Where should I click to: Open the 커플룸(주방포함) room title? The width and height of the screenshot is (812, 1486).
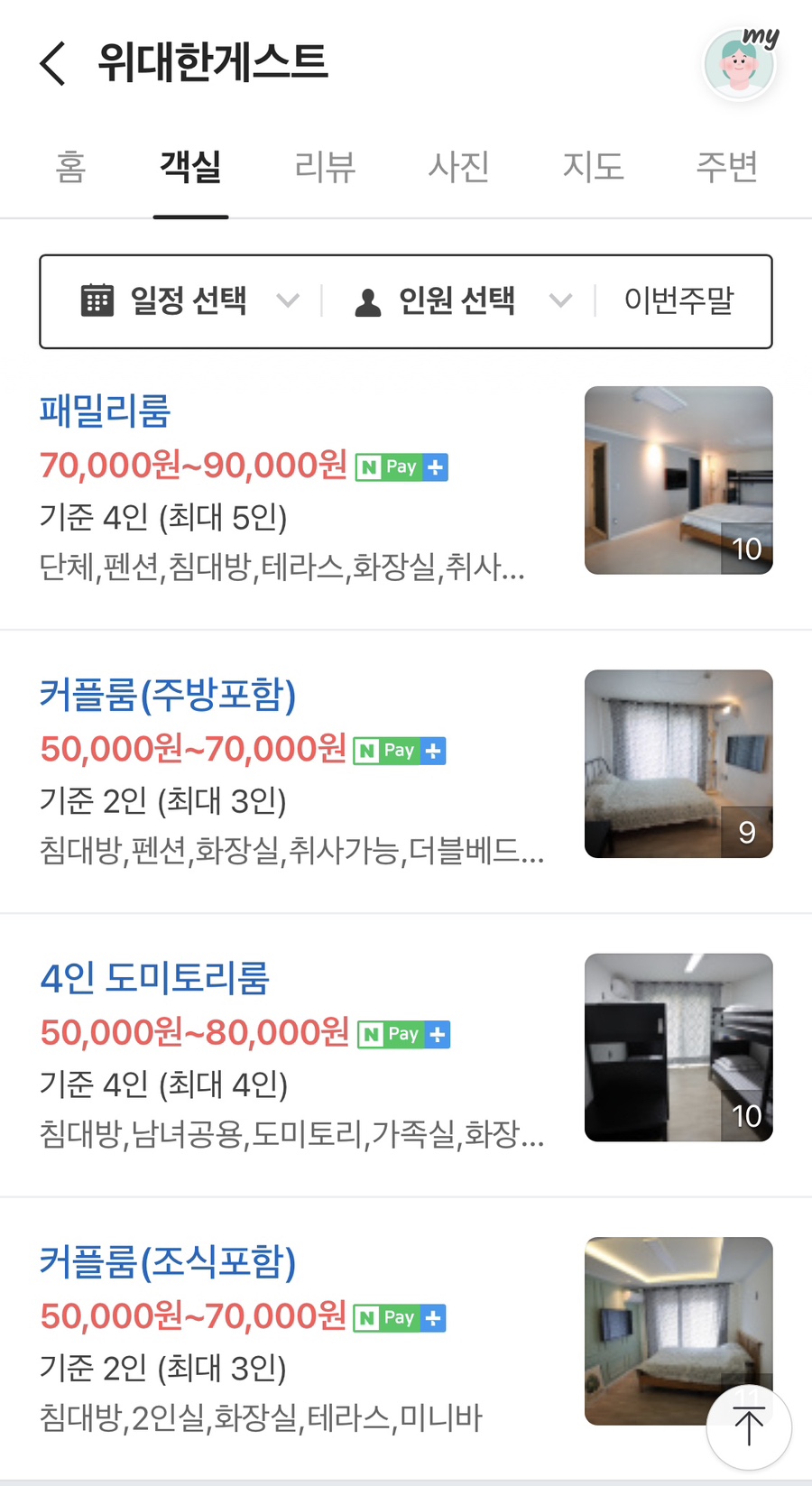point(168,695)
